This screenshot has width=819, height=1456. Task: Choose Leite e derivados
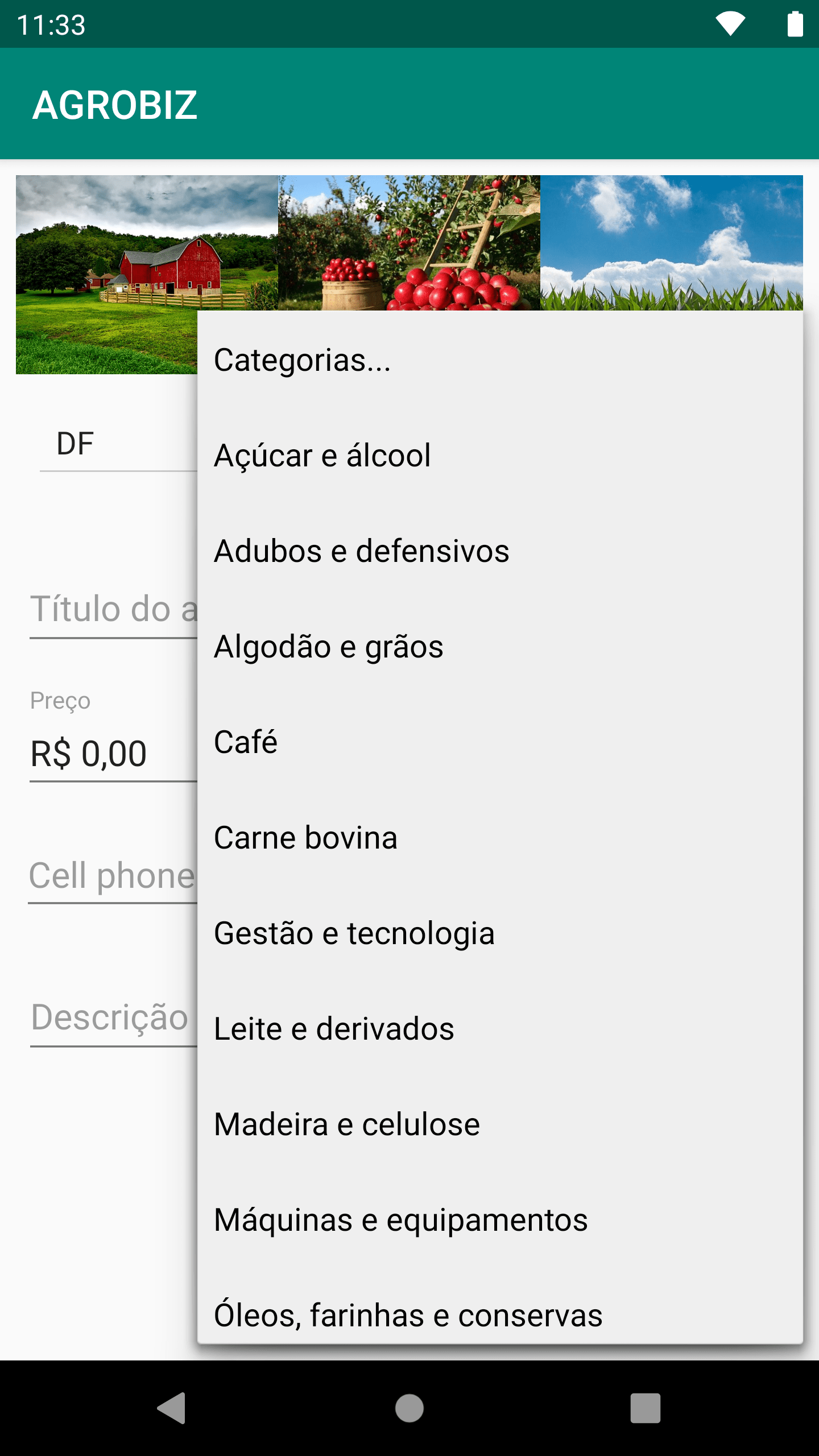coord(500,1029)
